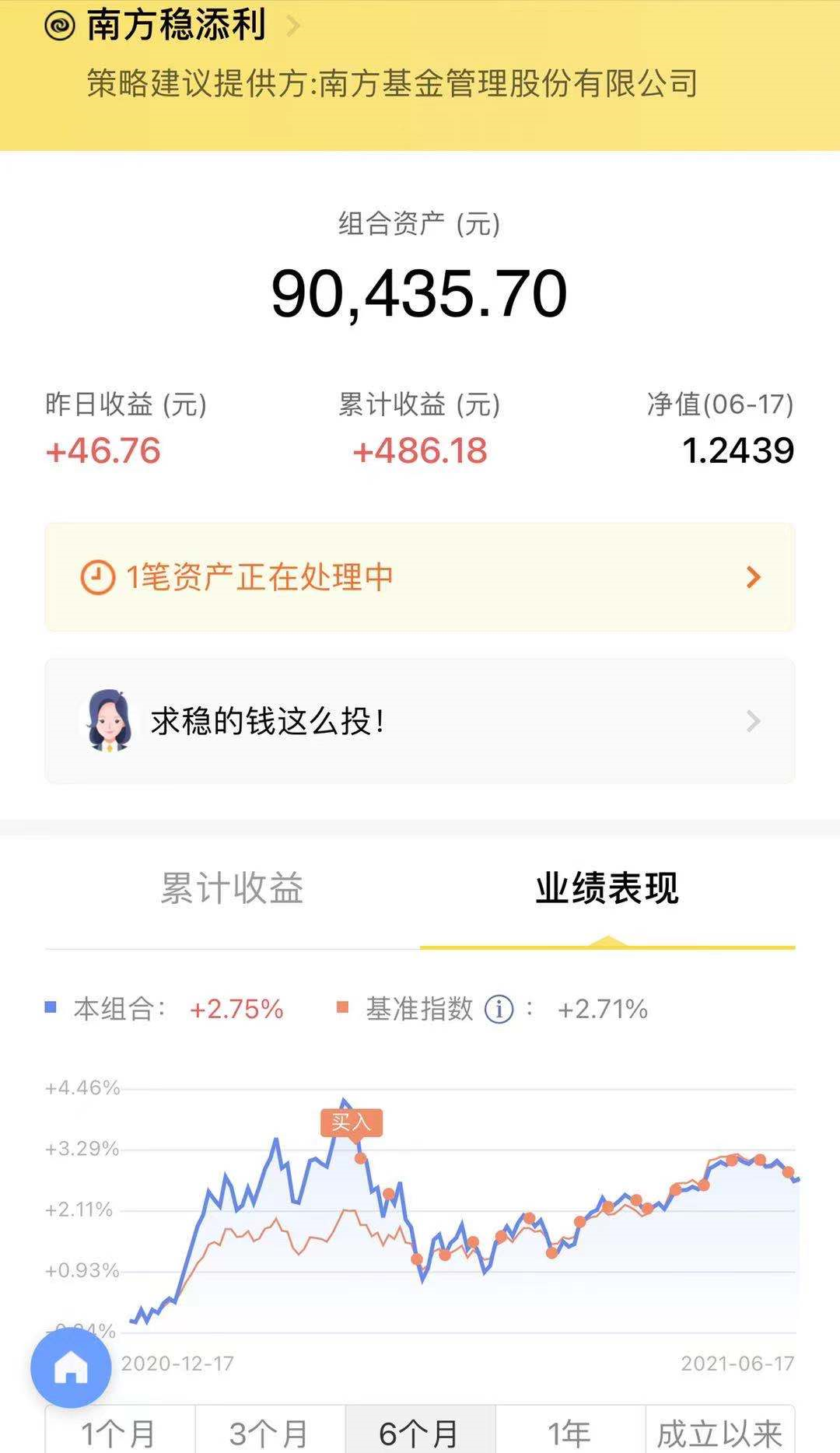Tap the floating home button

71,1367
